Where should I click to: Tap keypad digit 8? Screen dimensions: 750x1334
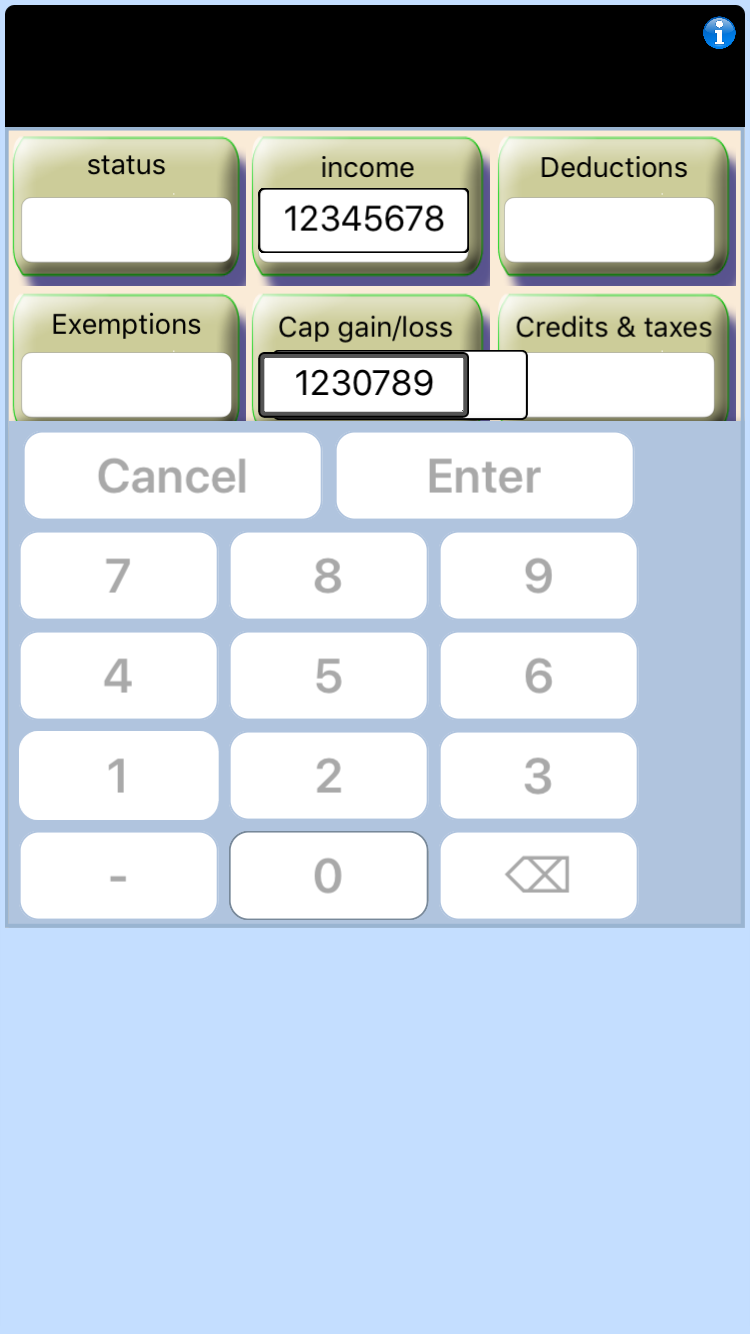(328, 576)
